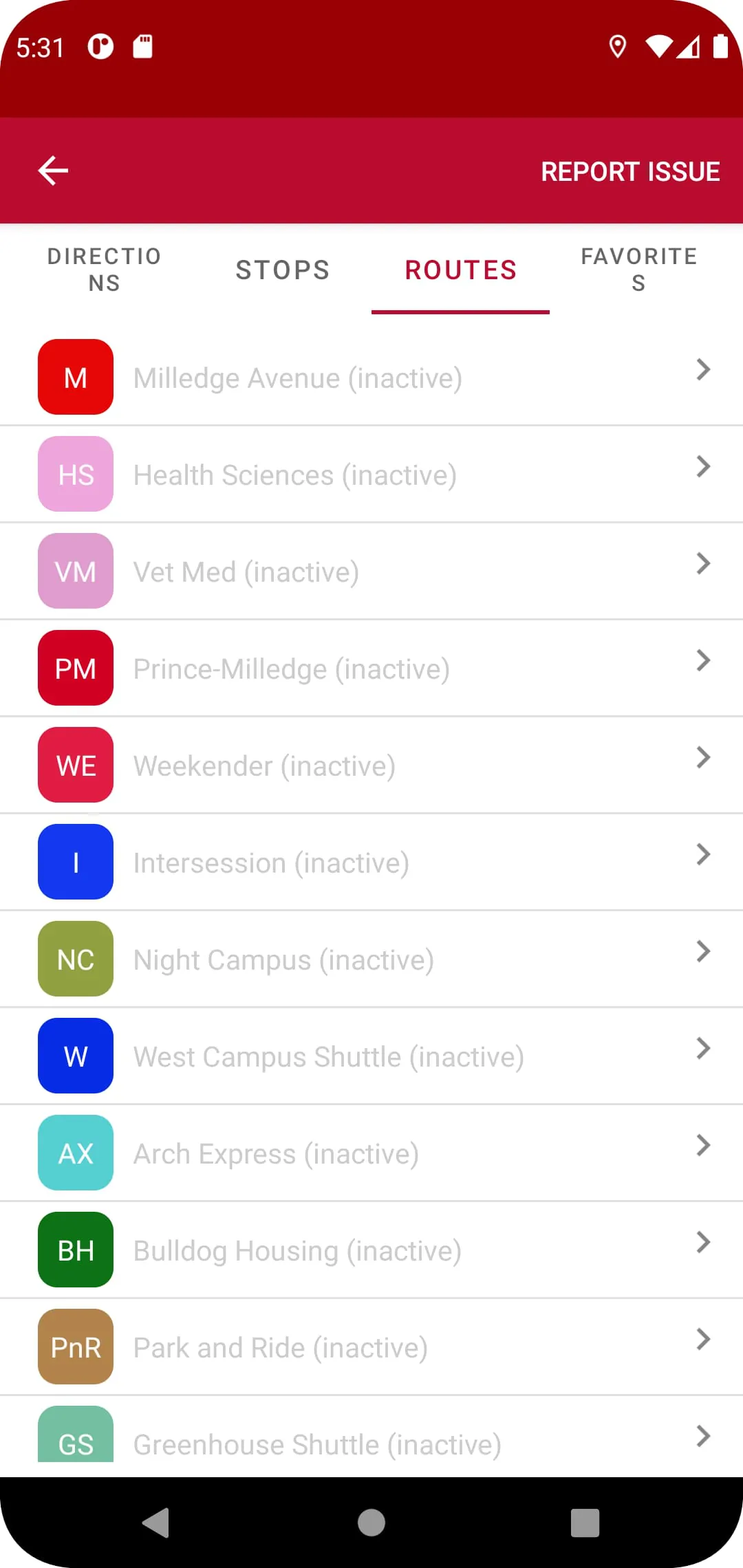Select the Park and Ride route
743x1568 pixels.
pyautogui.click(x=371, y=1347)
